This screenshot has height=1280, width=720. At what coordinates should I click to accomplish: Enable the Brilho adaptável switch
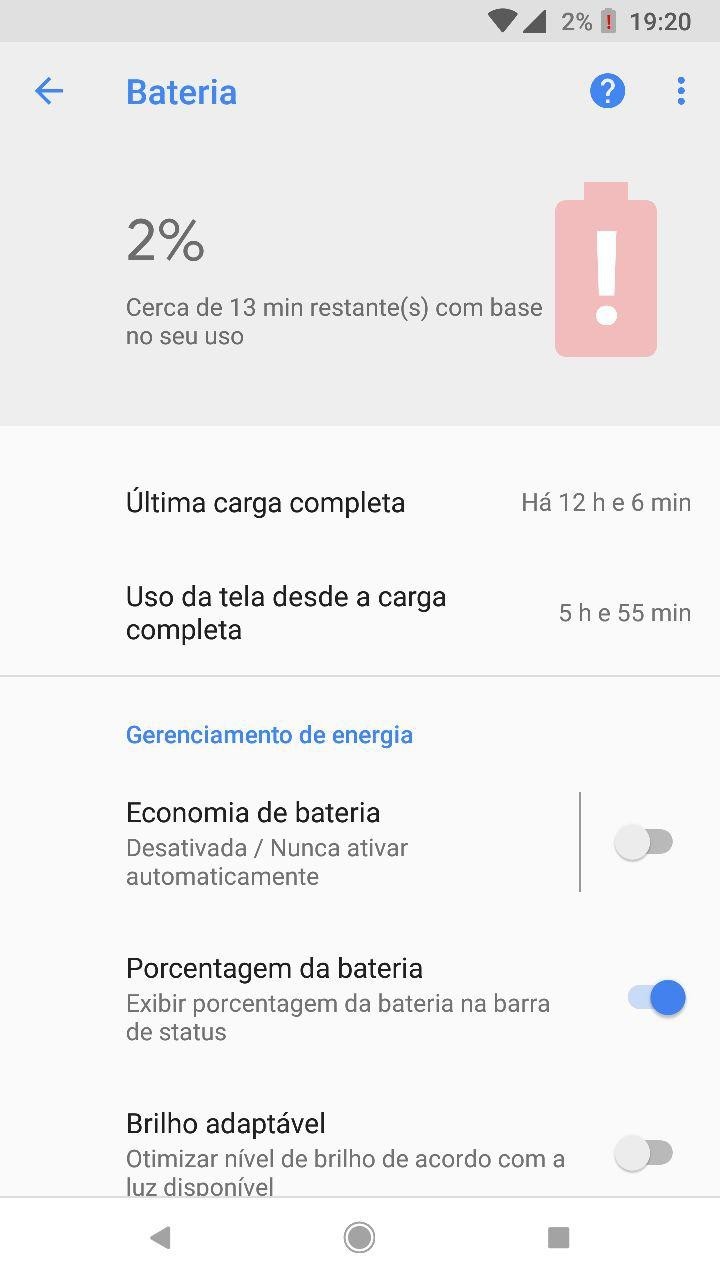click(x=644, y=1153)
